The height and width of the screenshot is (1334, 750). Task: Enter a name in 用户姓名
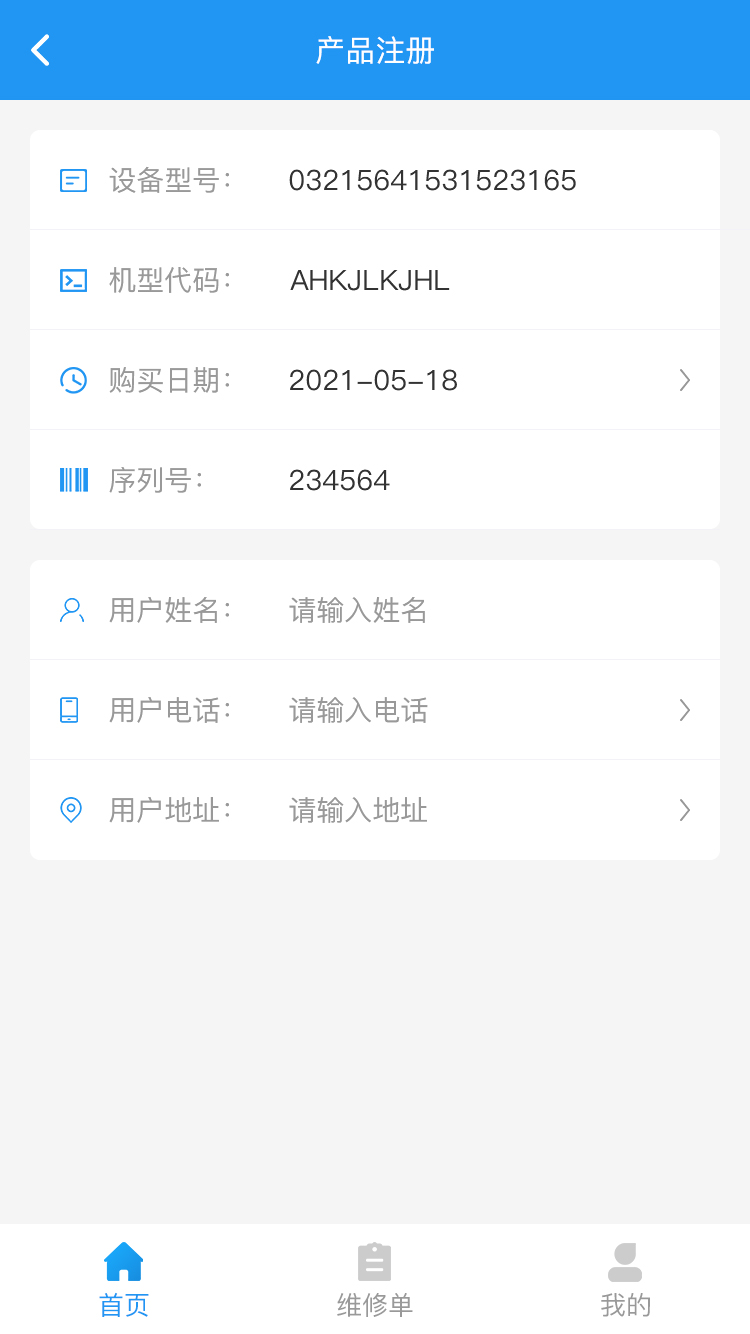[x=480, y=610]
